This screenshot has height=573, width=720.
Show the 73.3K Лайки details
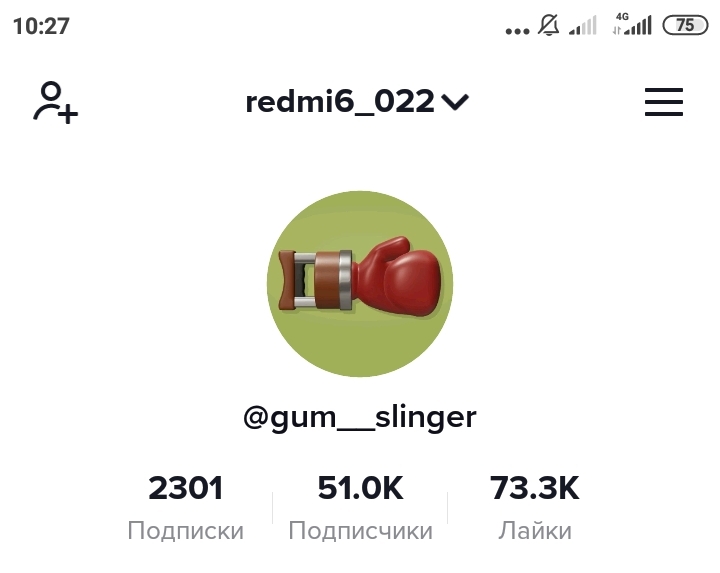(534, 507)
